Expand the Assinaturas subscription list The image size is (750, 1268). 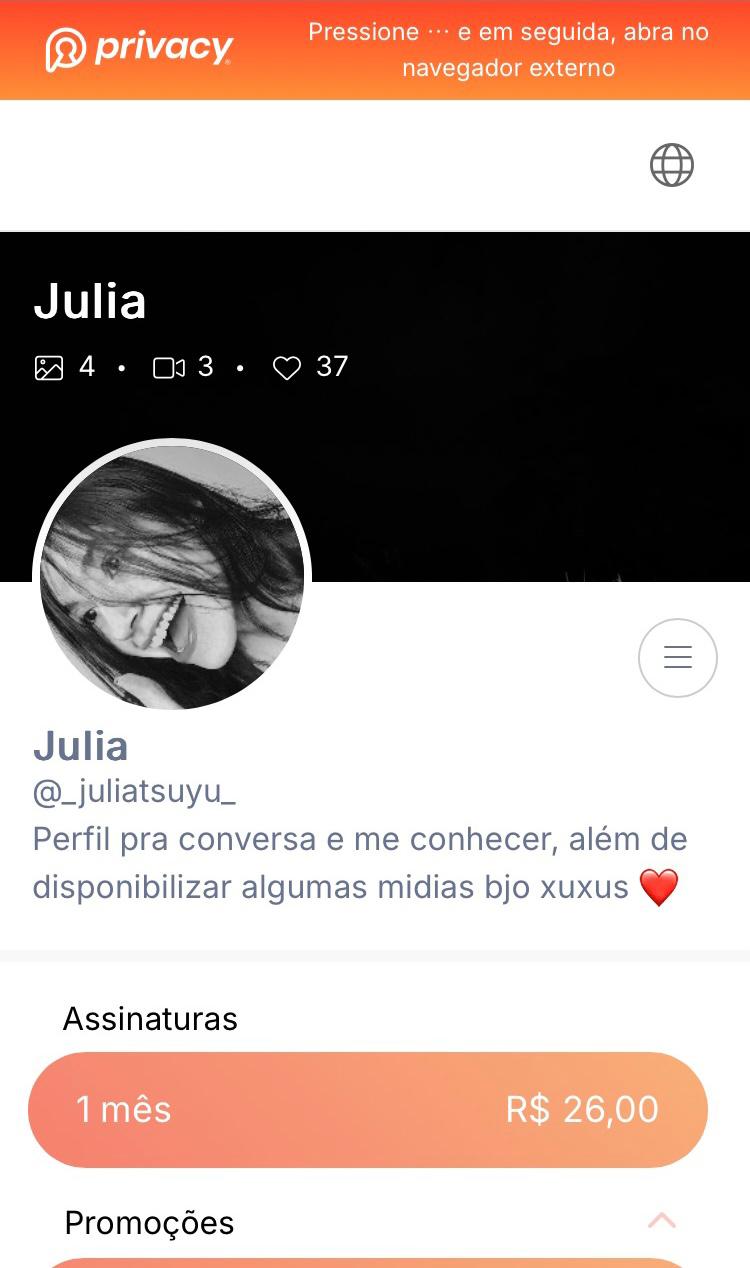(150, 1019)
